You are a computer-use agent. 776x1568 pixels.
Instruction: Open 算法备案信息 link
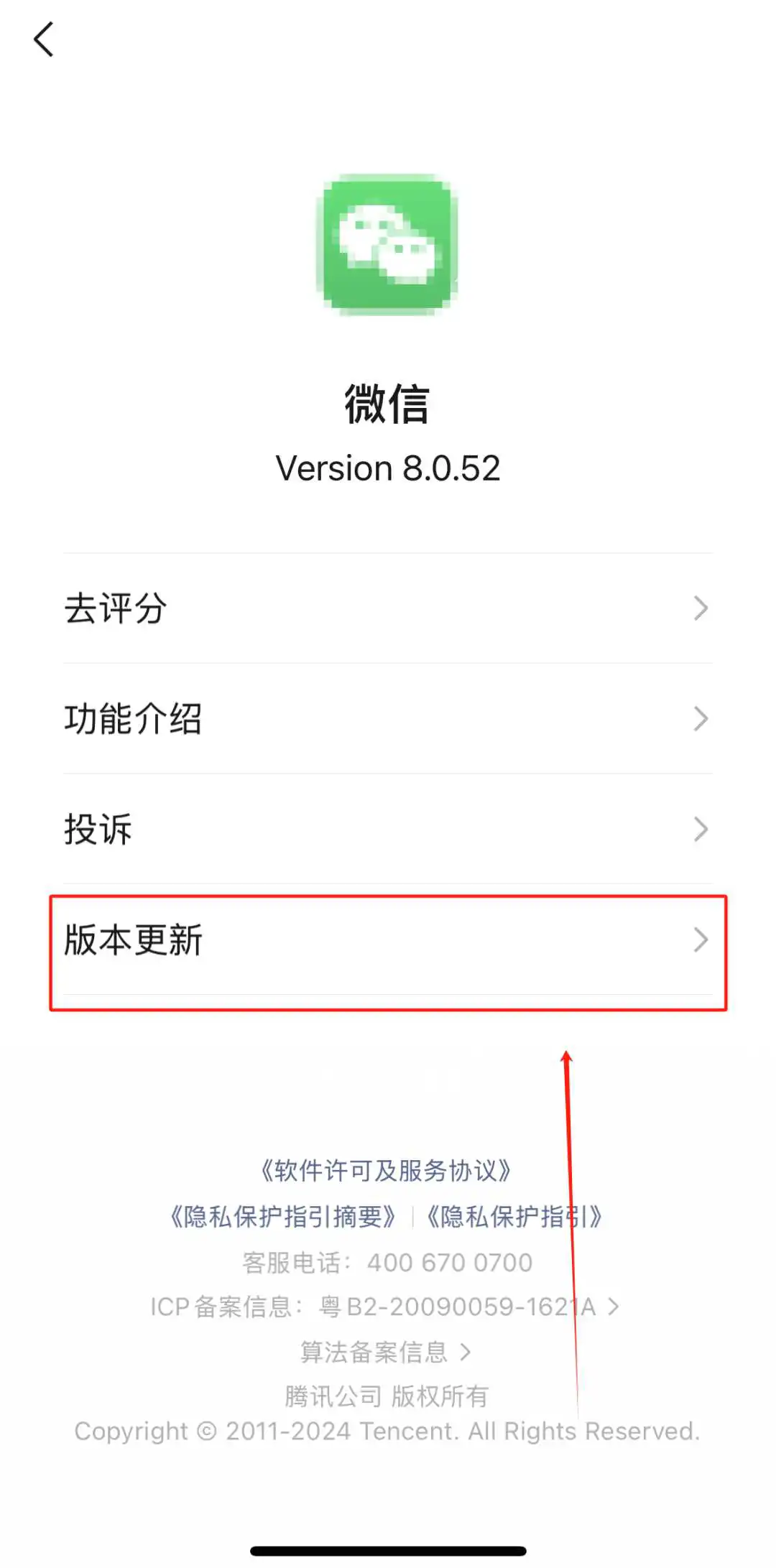click(x=386, y=1352)
